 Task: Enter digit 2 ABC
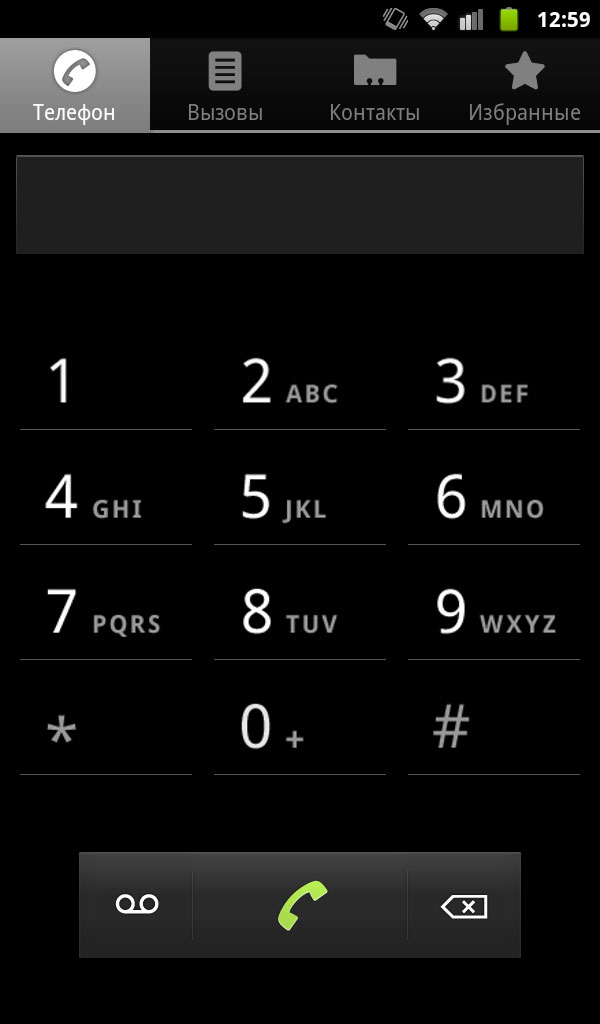(x=299, y=382)
